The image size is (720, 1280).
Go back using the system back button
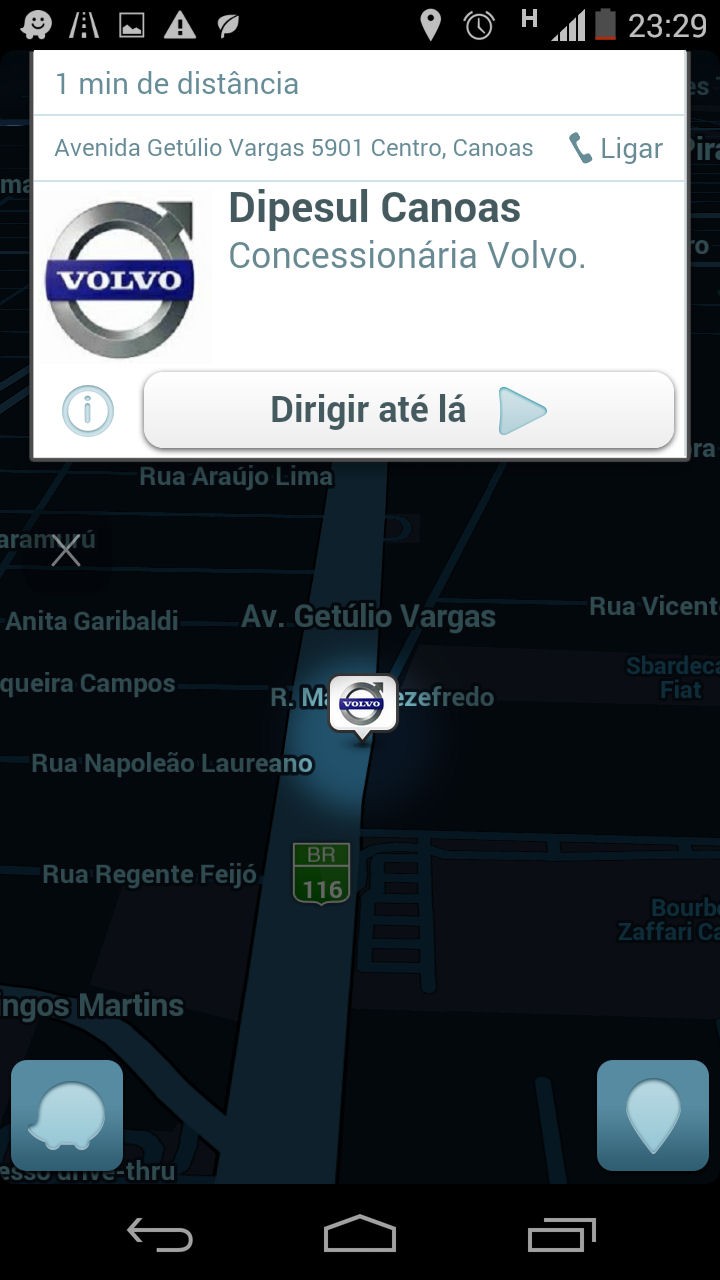[x=160, y=1235]
